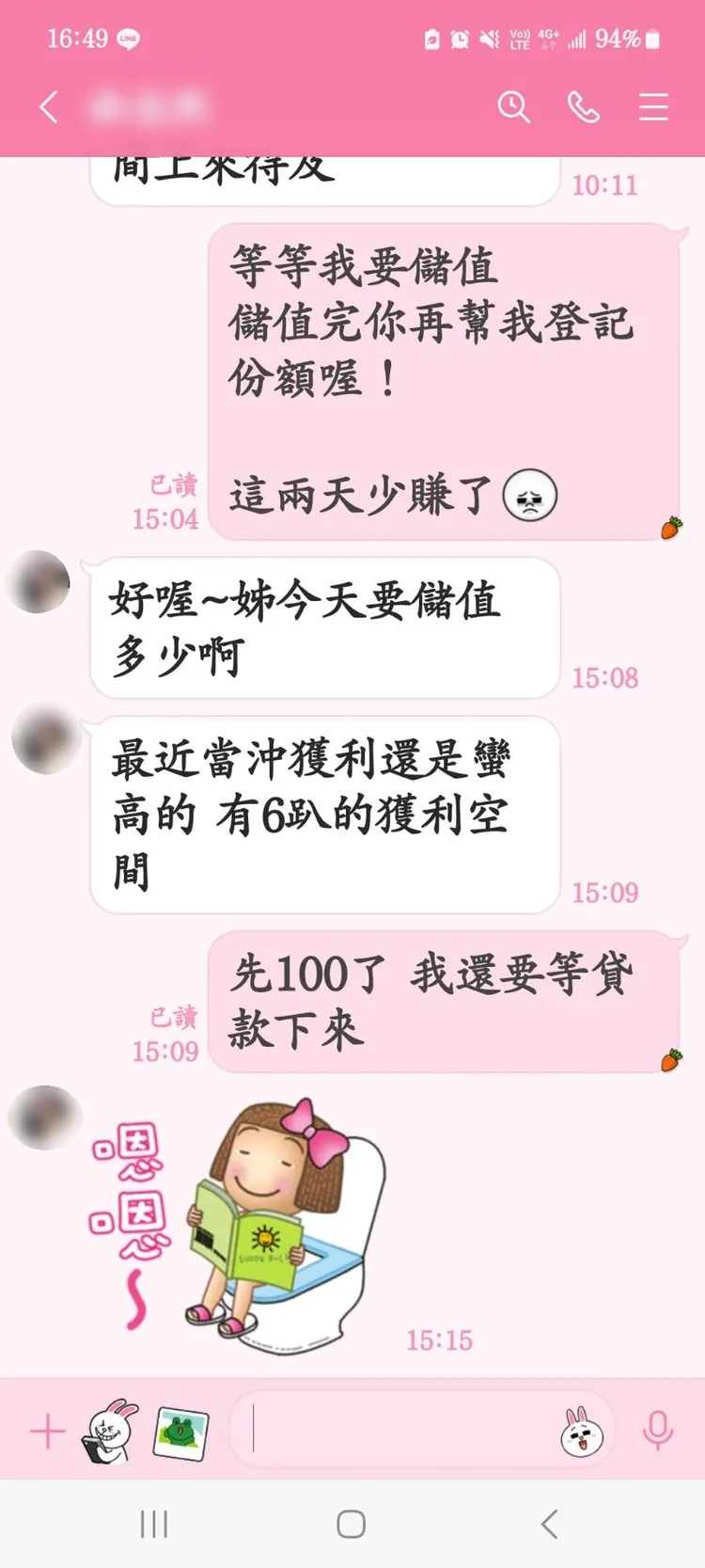
Task: Search this chat using the magnifier icon
Action: tap(514, 107)
